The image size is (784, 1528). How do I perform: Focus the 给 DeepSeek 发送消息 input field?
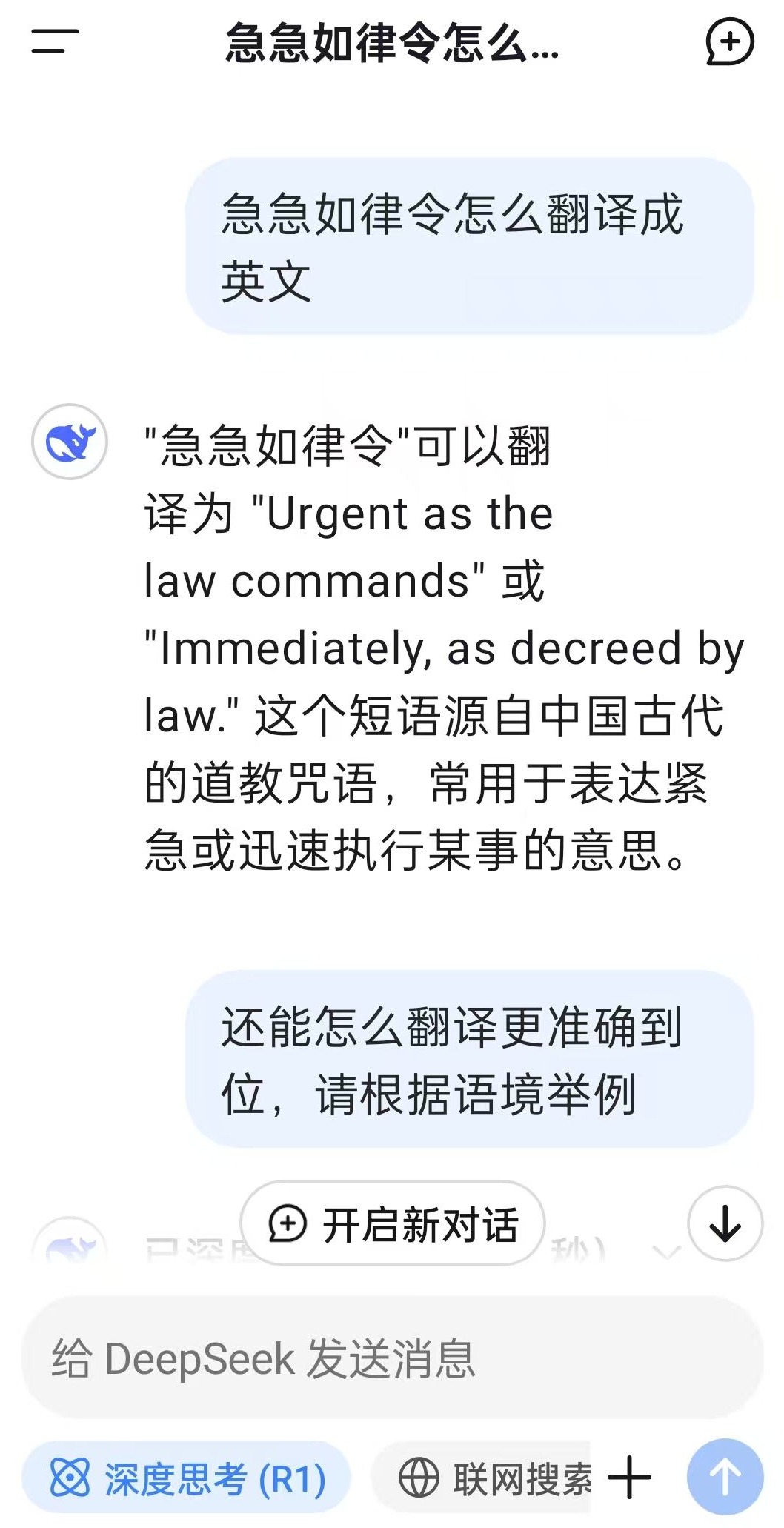[392, 1358]
